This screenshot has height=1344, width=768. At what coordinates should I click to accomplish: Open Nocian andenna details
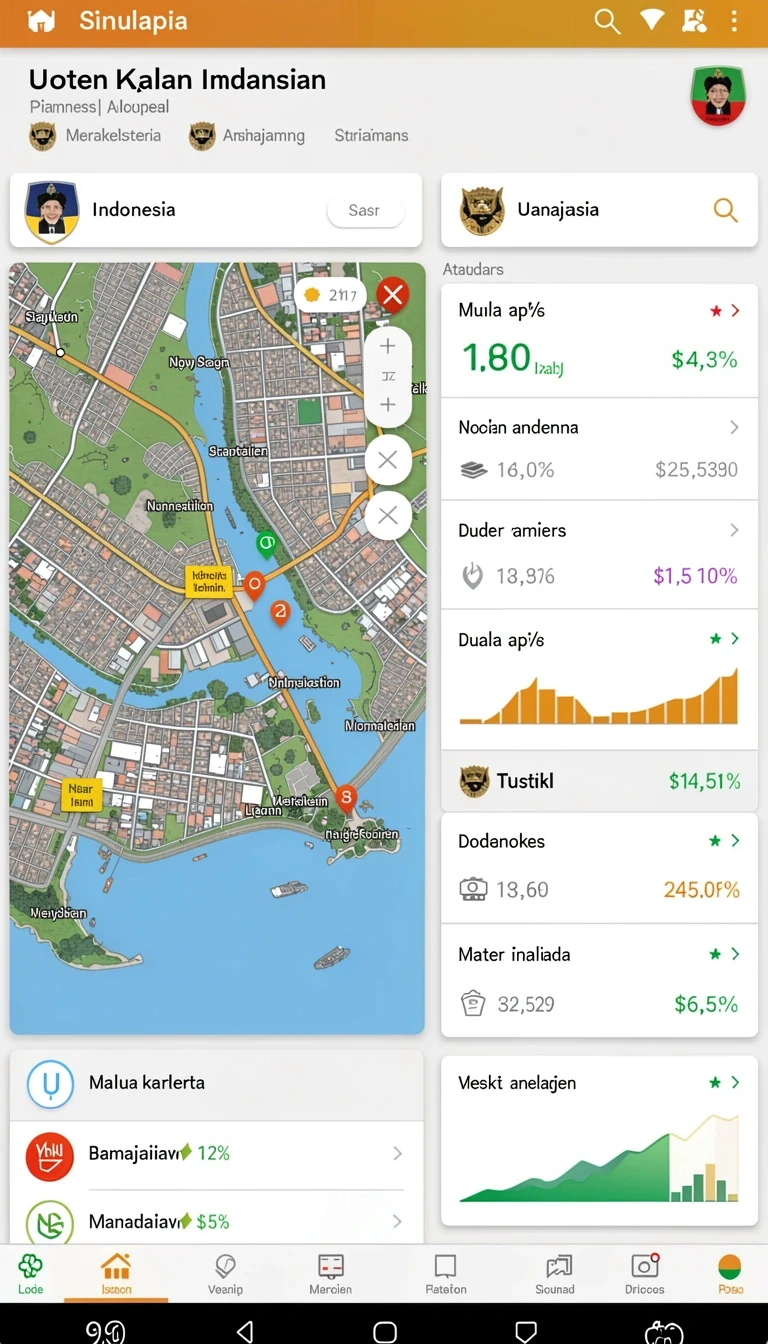599,450
